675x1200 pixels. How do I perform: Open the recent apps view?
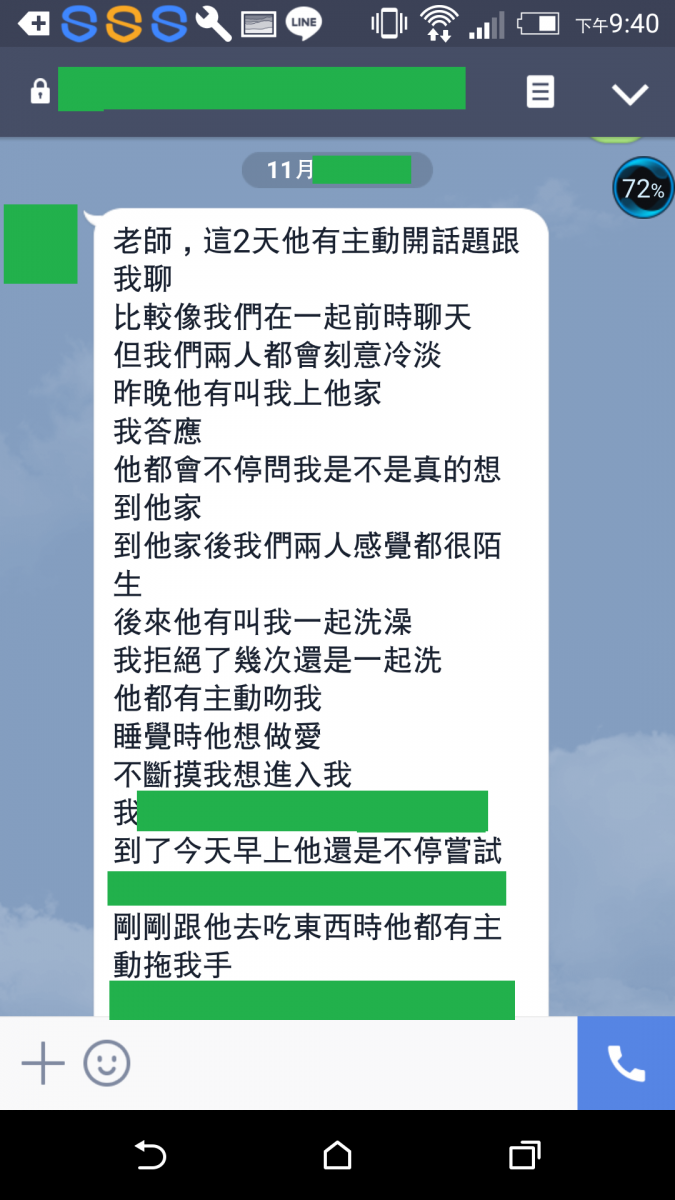(524, 1155)
